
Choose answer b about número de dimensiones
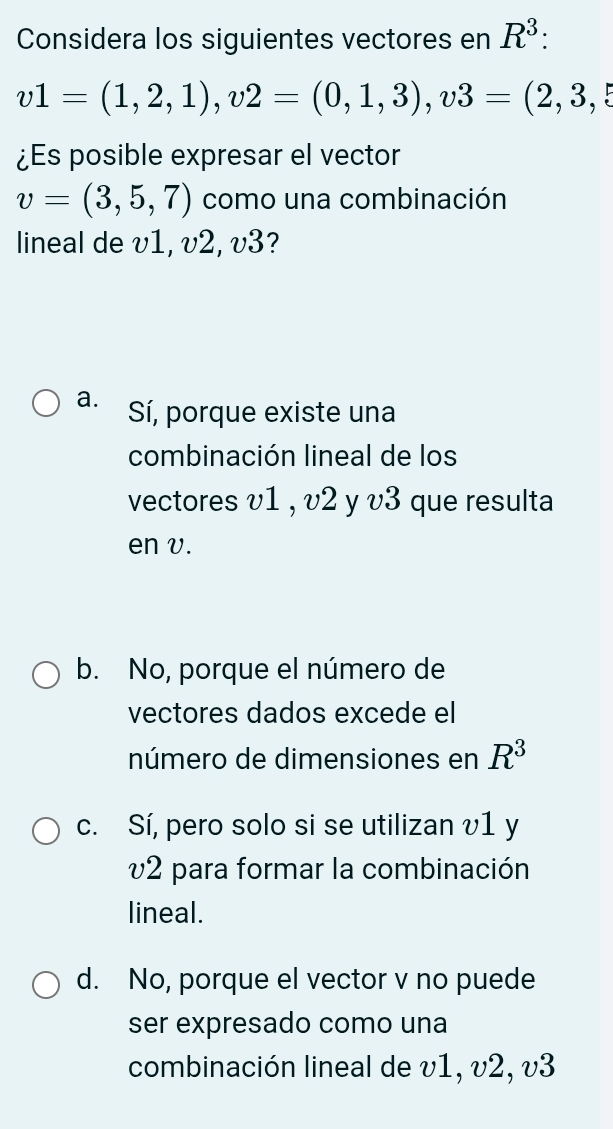tap(46, 675)
